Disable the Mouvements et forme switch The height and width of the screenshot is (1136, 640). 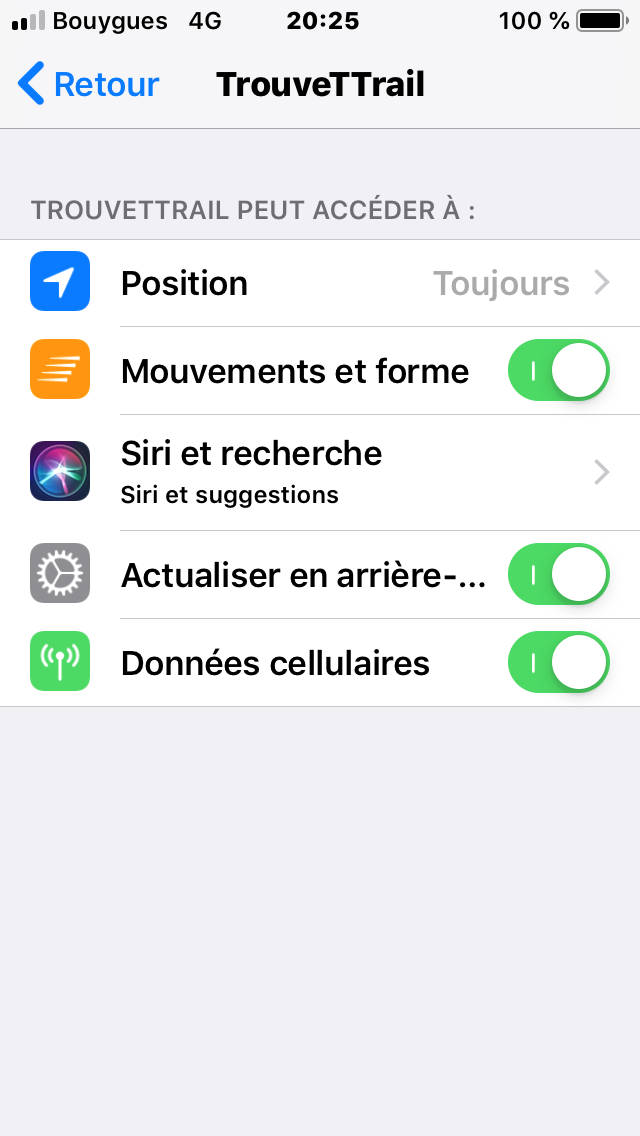(558, 370)
